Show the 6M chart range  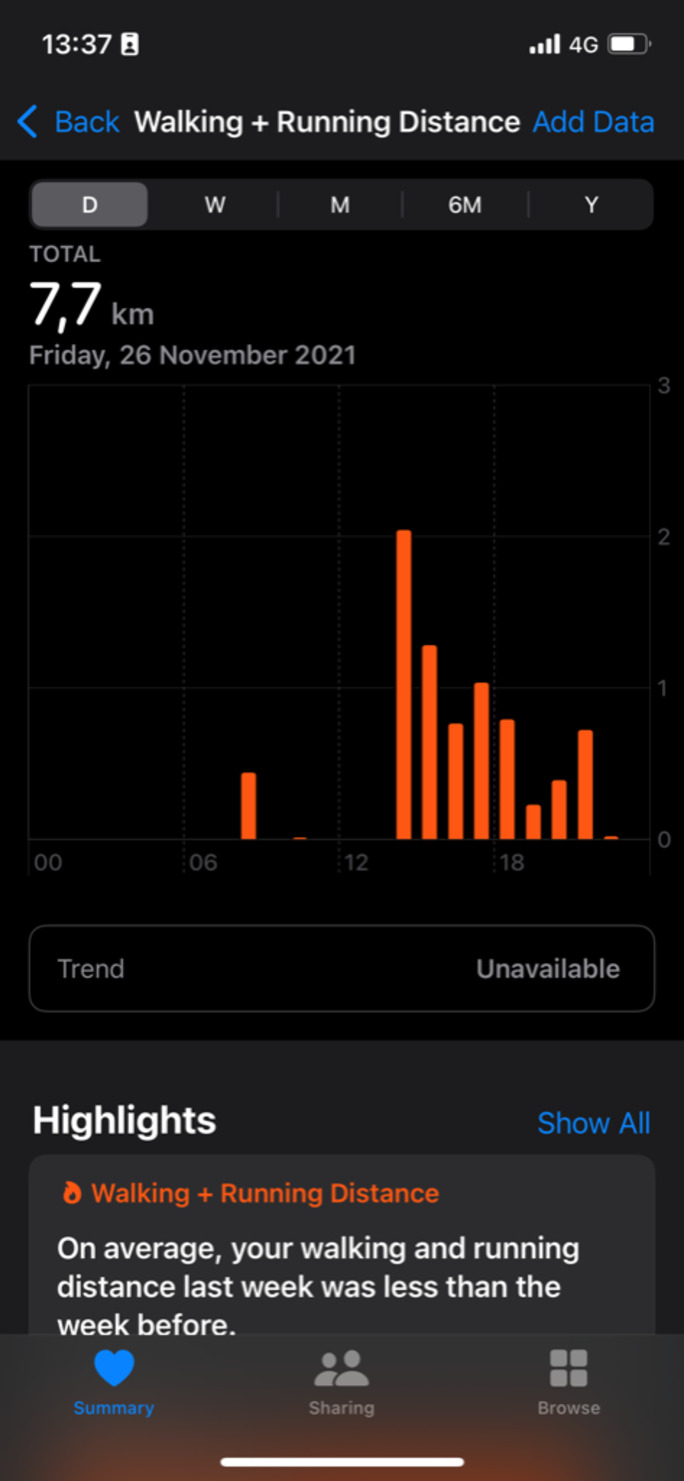465,205
